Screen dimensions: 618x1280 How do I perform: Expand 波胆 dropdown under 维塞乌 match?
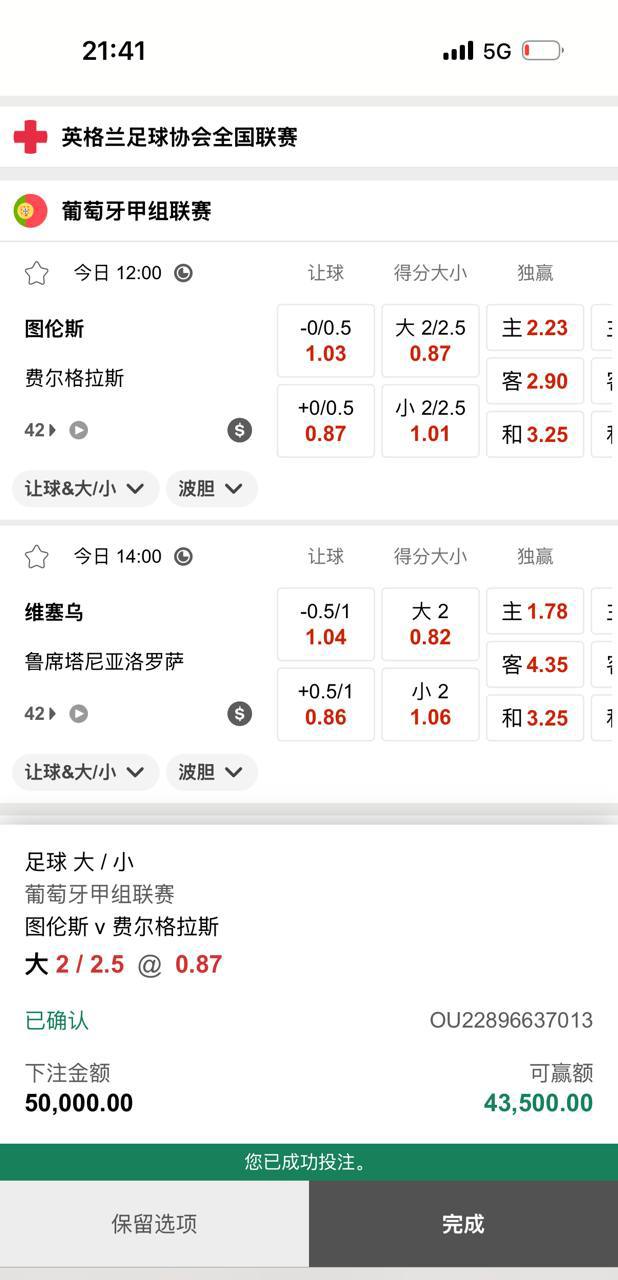211,772
